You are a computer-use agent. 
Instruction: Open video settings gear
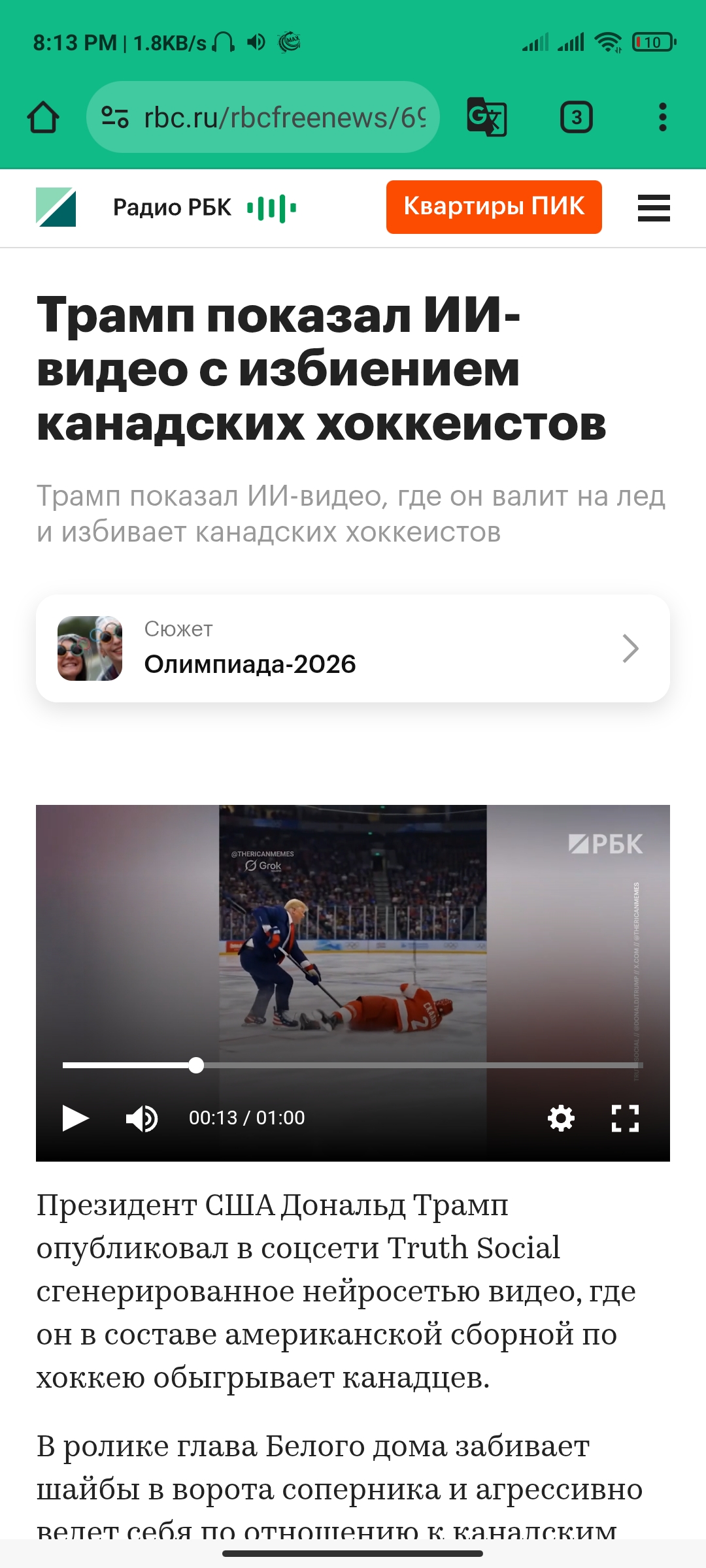coord(561,1118)
